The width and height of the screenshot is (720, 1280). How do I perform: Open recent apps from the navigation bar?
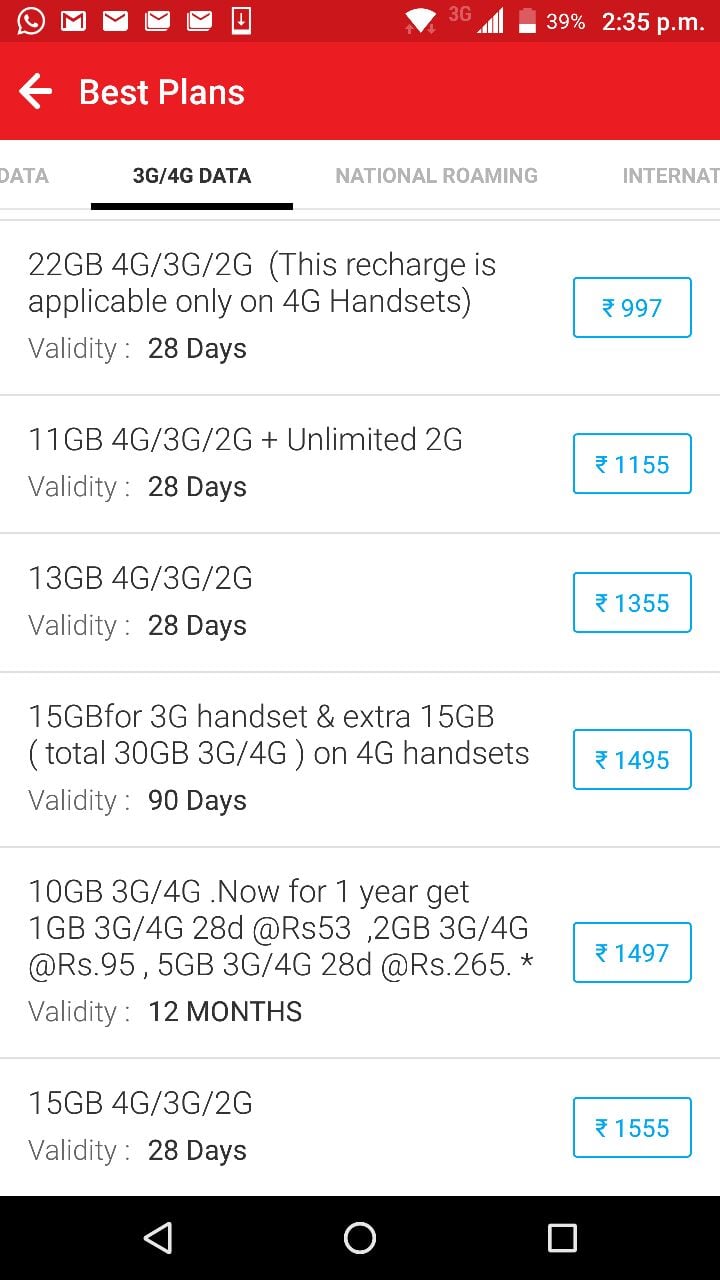pos(562,1238)
